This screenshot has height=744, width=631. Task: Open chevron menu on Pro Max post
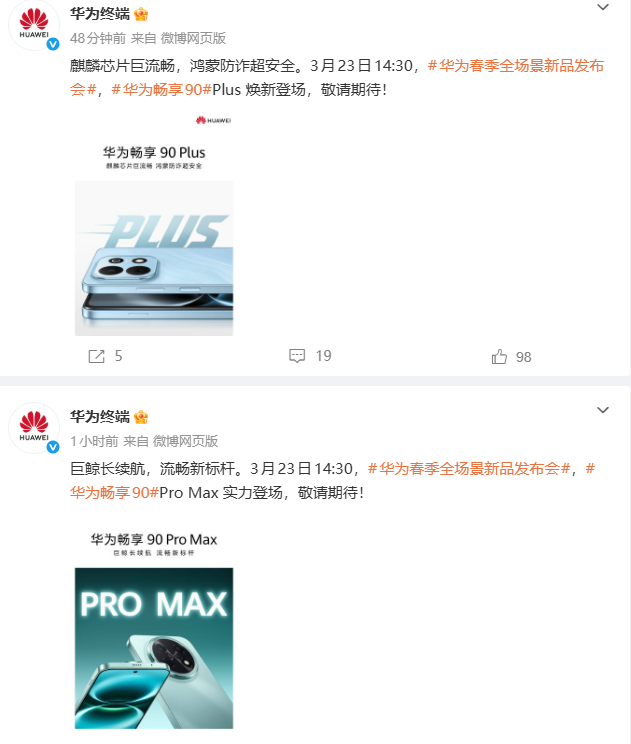(602, 410)
